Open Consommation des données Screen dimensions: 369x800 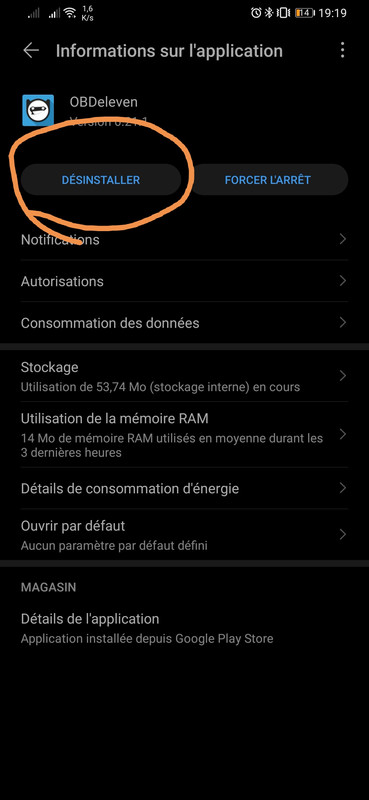(184, 323)
